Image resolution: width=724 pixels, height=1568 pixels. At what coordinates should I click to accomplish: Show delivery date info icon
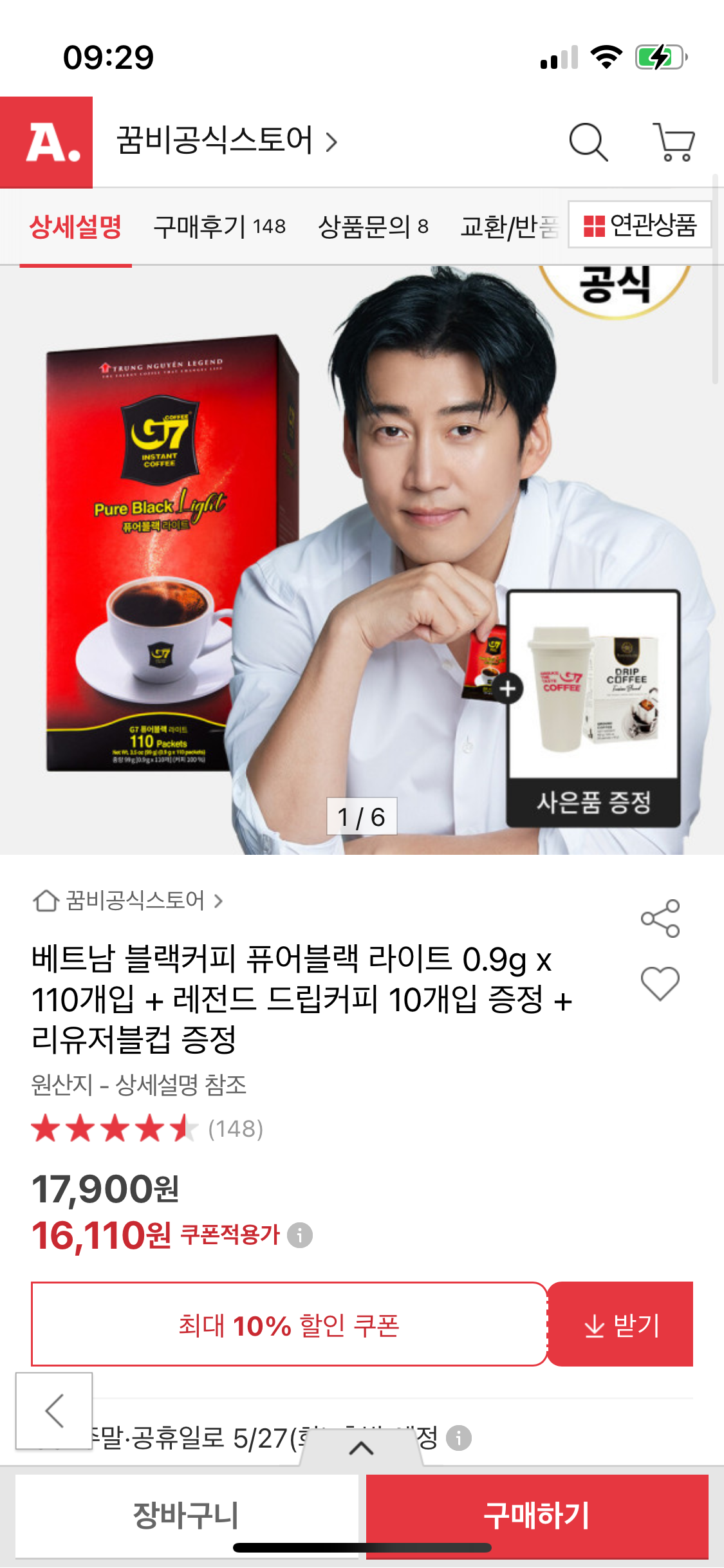pyautogui.click(x=459, y=1437)
